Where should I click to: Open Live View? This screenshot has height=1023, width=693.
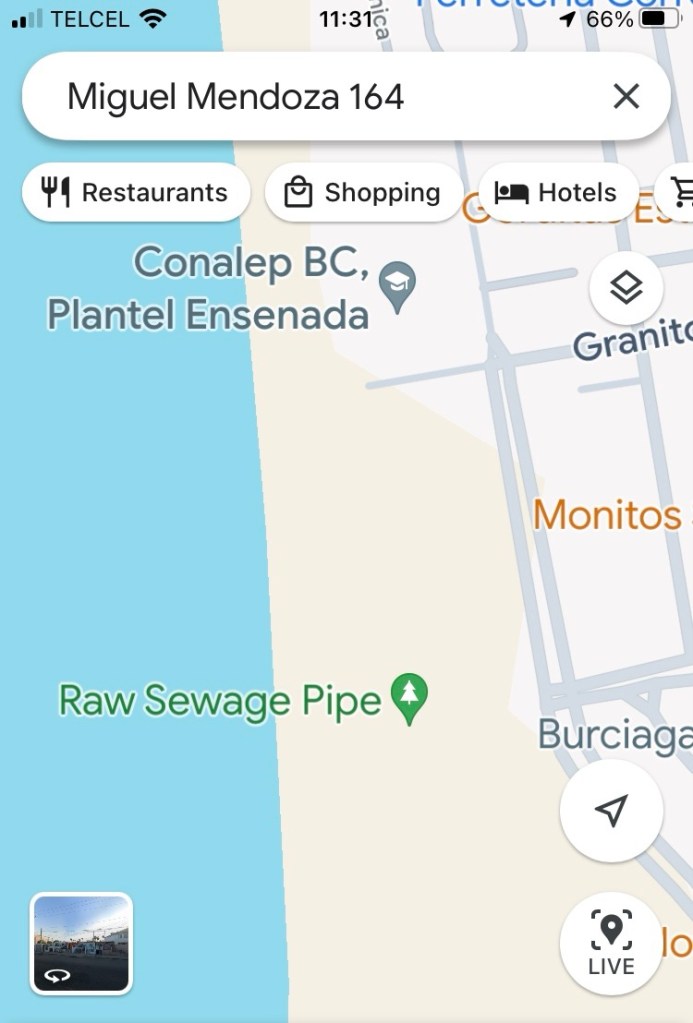pos(611,942)
